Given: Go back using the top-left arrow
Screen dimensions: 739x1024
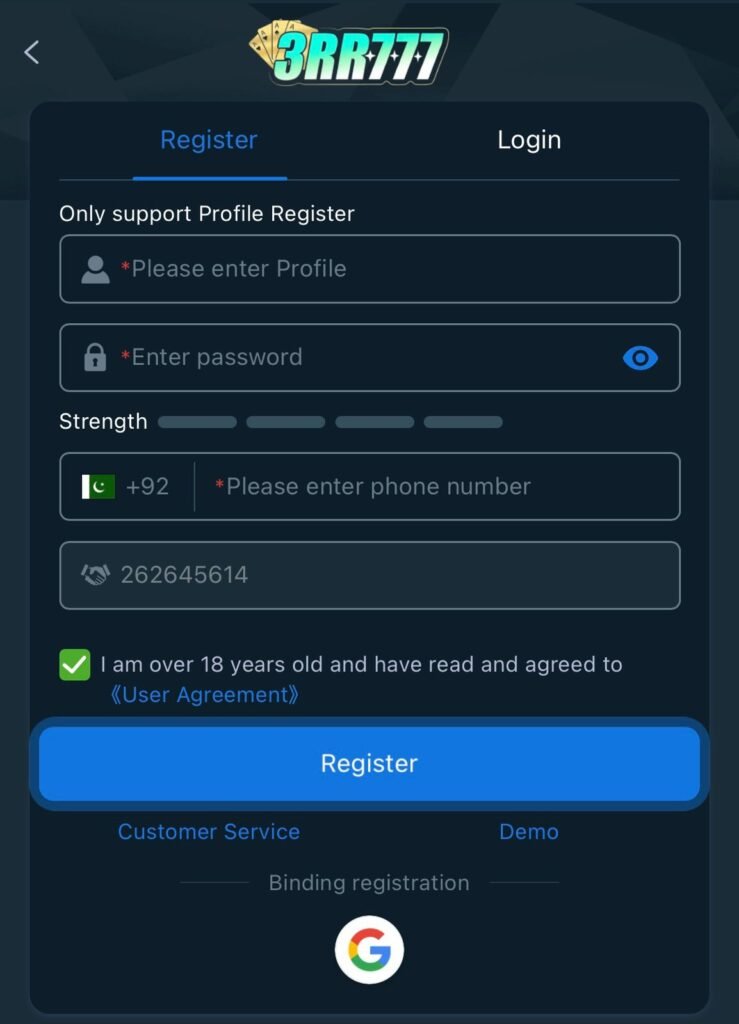Looking at the screenshot, I should coord(32,52).
